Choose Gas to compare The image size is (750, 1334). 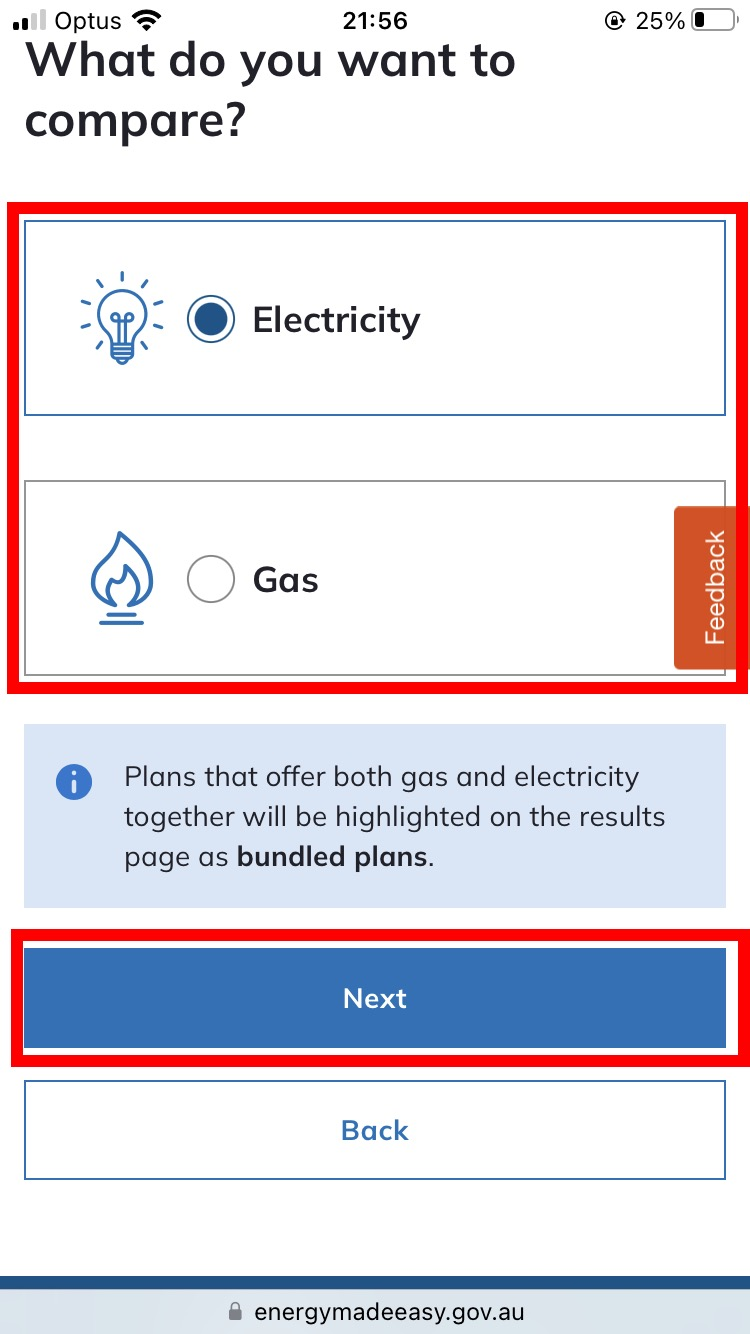pyautogui.click(x=211, y=580)
